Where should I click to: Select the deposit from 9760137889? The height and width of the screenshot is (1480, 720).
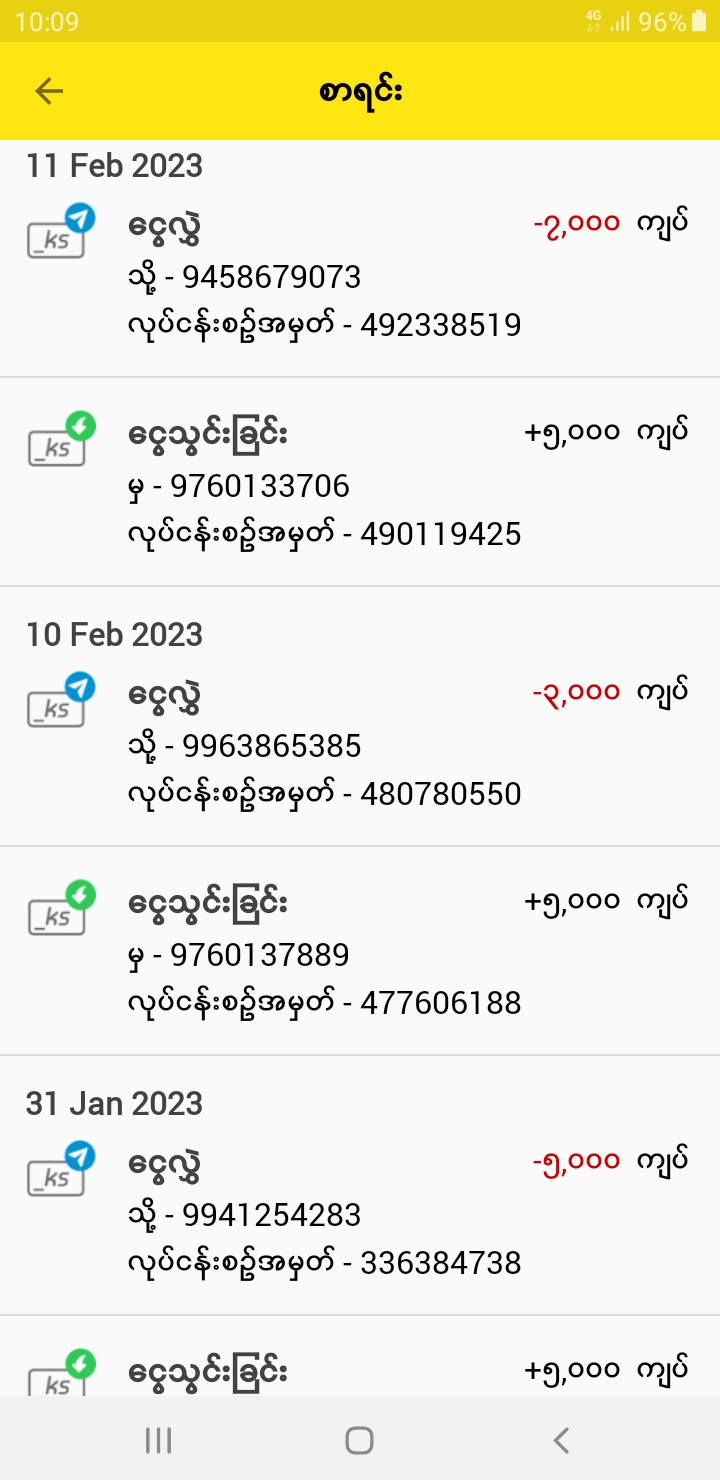click(360, 953)
